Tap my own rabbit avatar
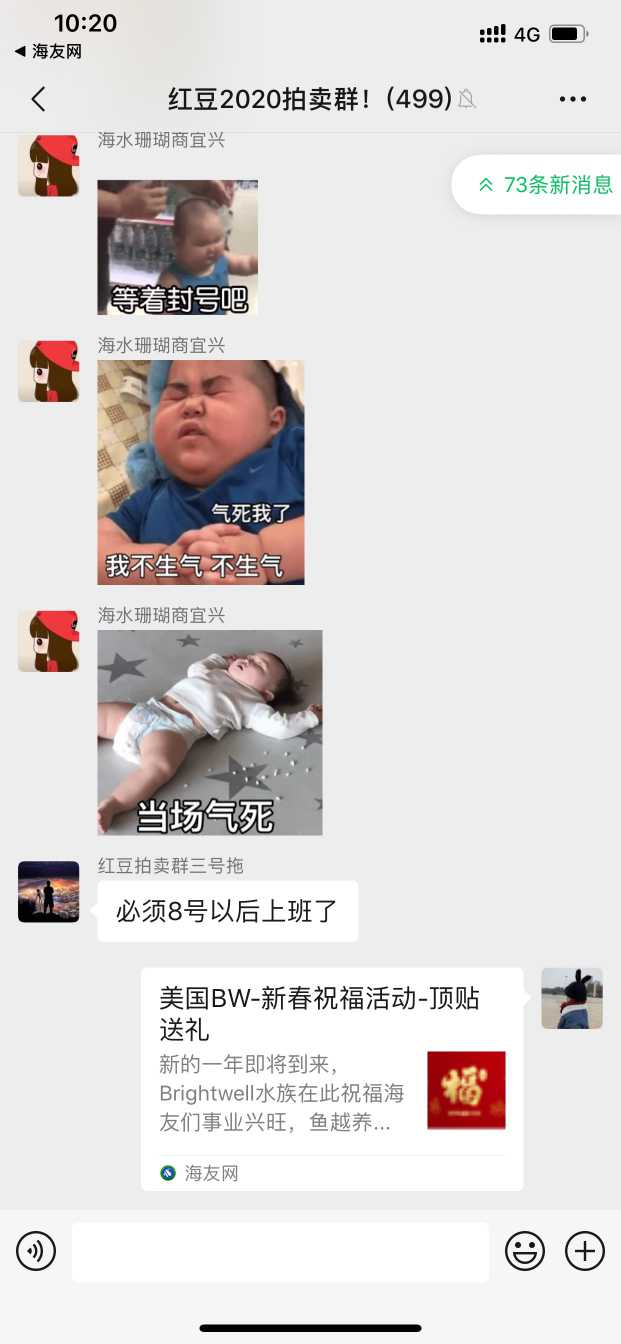The height and width of the screenshot is (1344, 621). [571, 998]
